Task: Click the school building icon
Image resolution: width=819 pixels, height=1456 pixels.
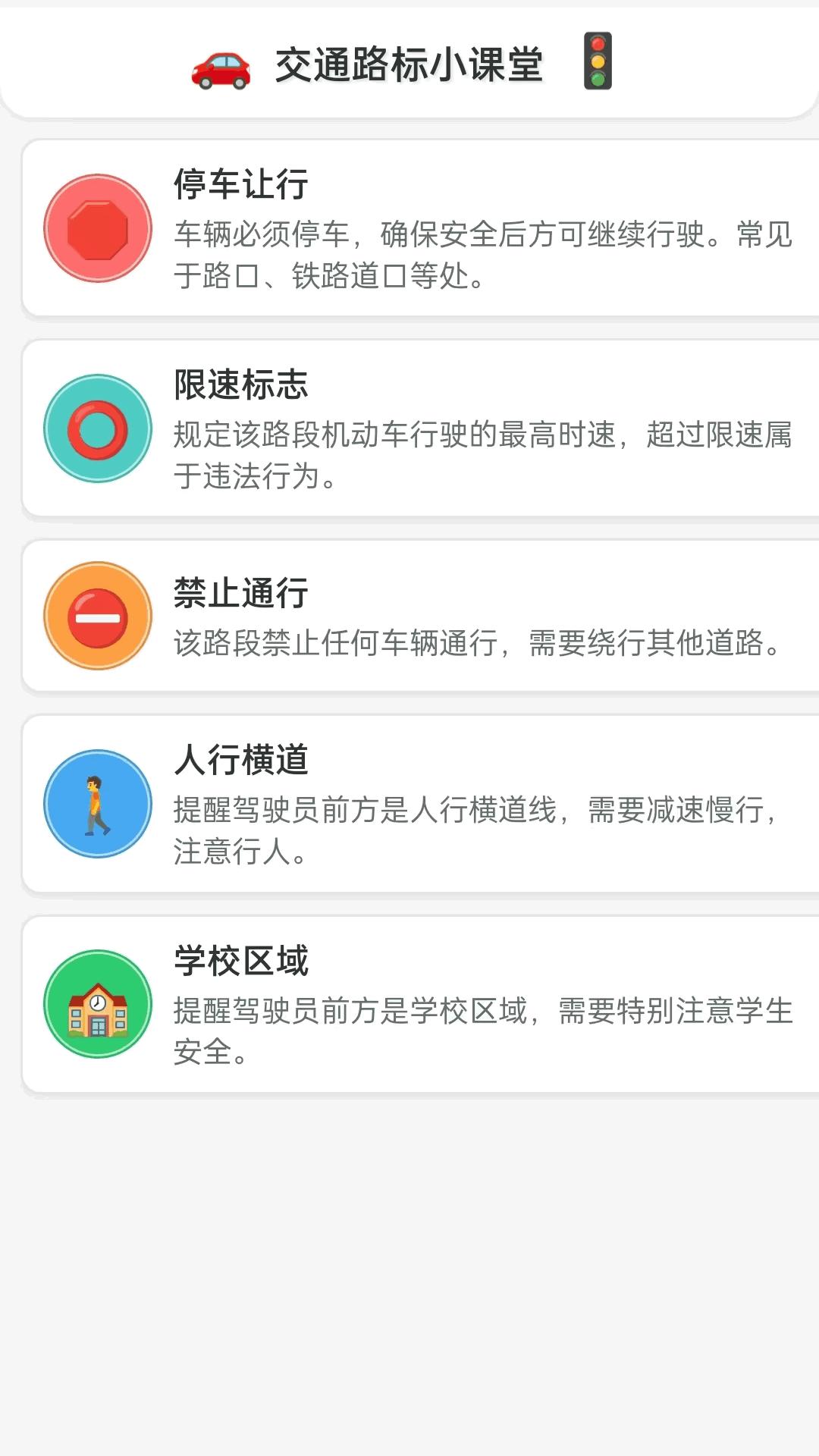Action: click(97, 1009)
